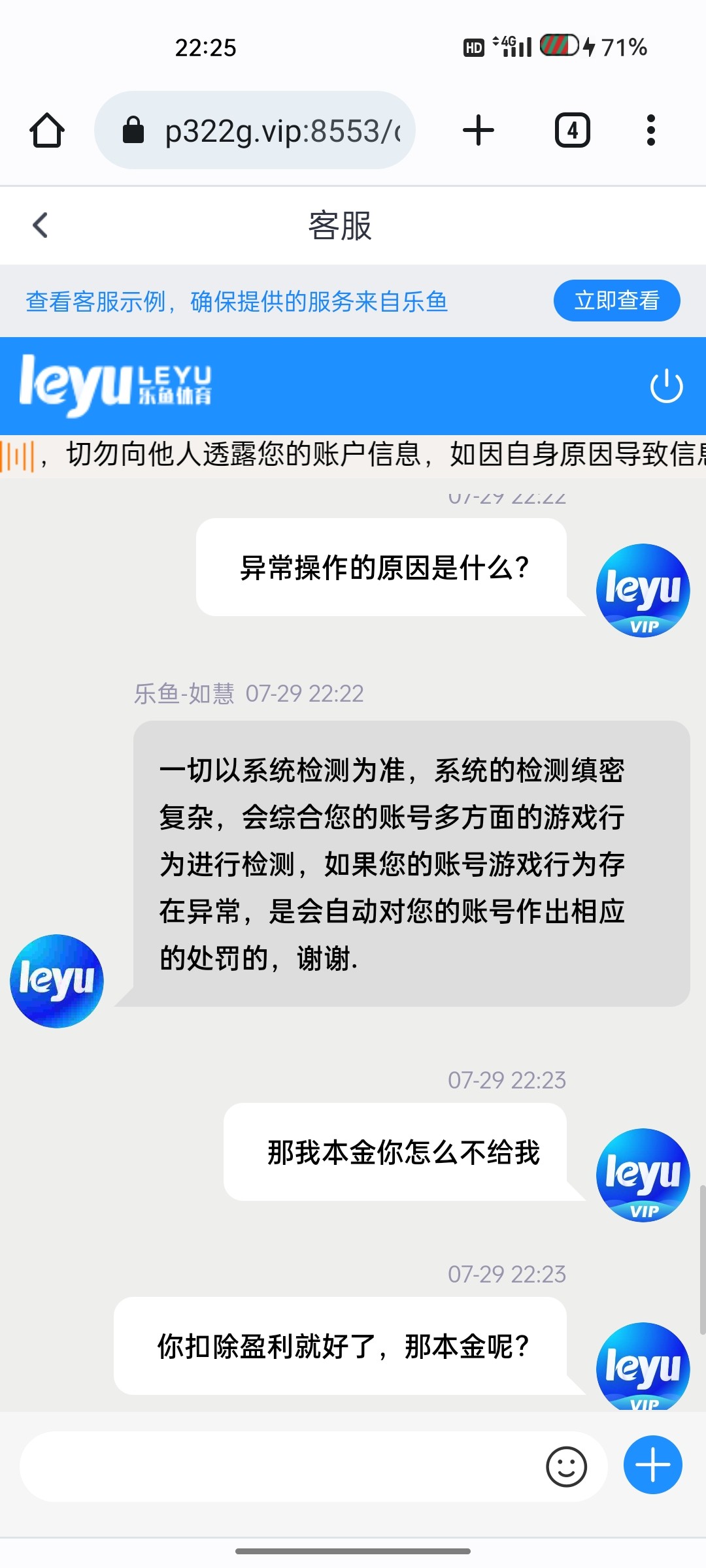The image size is (706, 1568).
Task: Go back from the 客服 page
Action: (41, 225)
